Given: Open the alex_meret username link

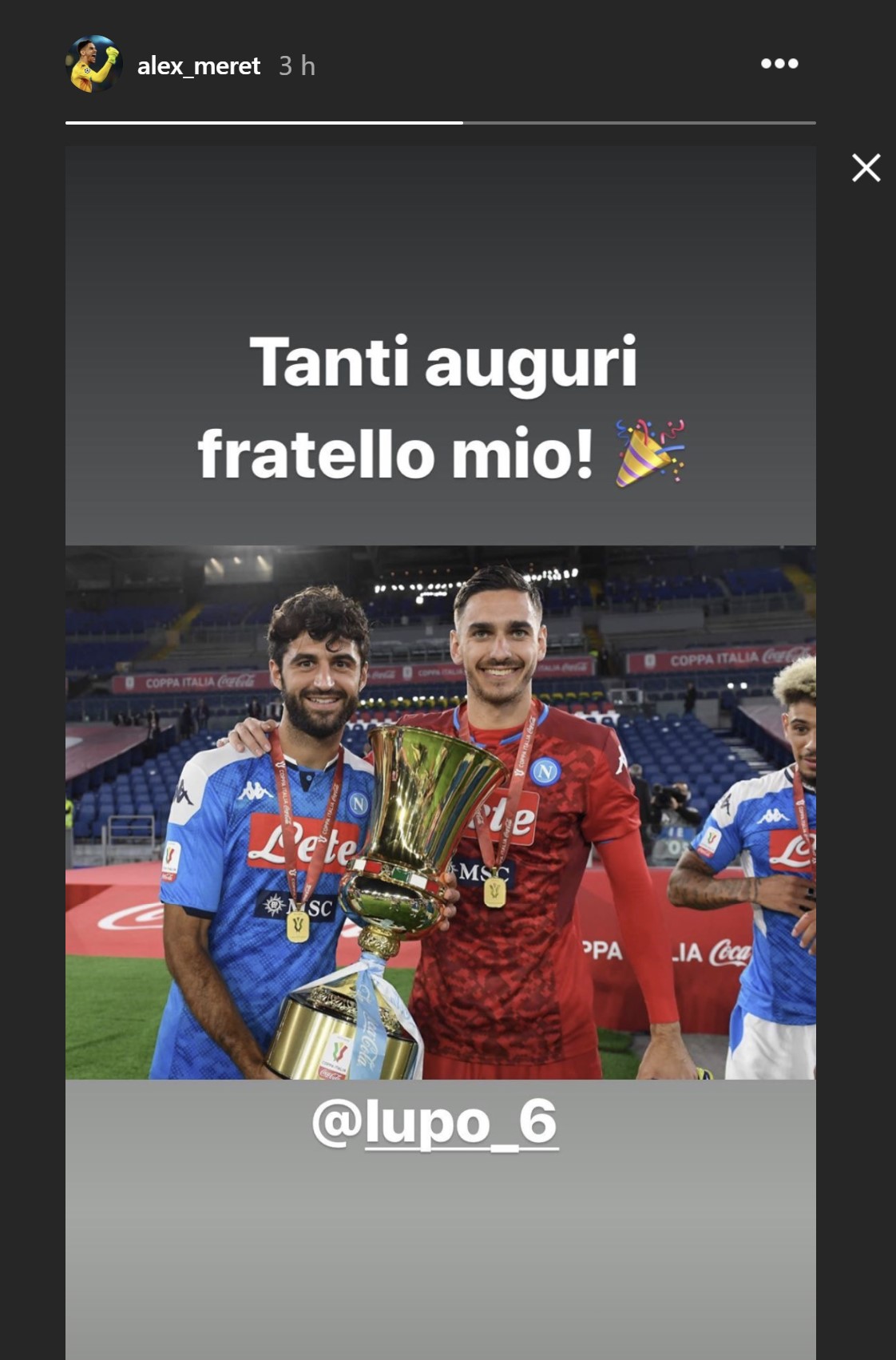Looking at the screenshot, I should pyautogui.click(x=198, y=65).
